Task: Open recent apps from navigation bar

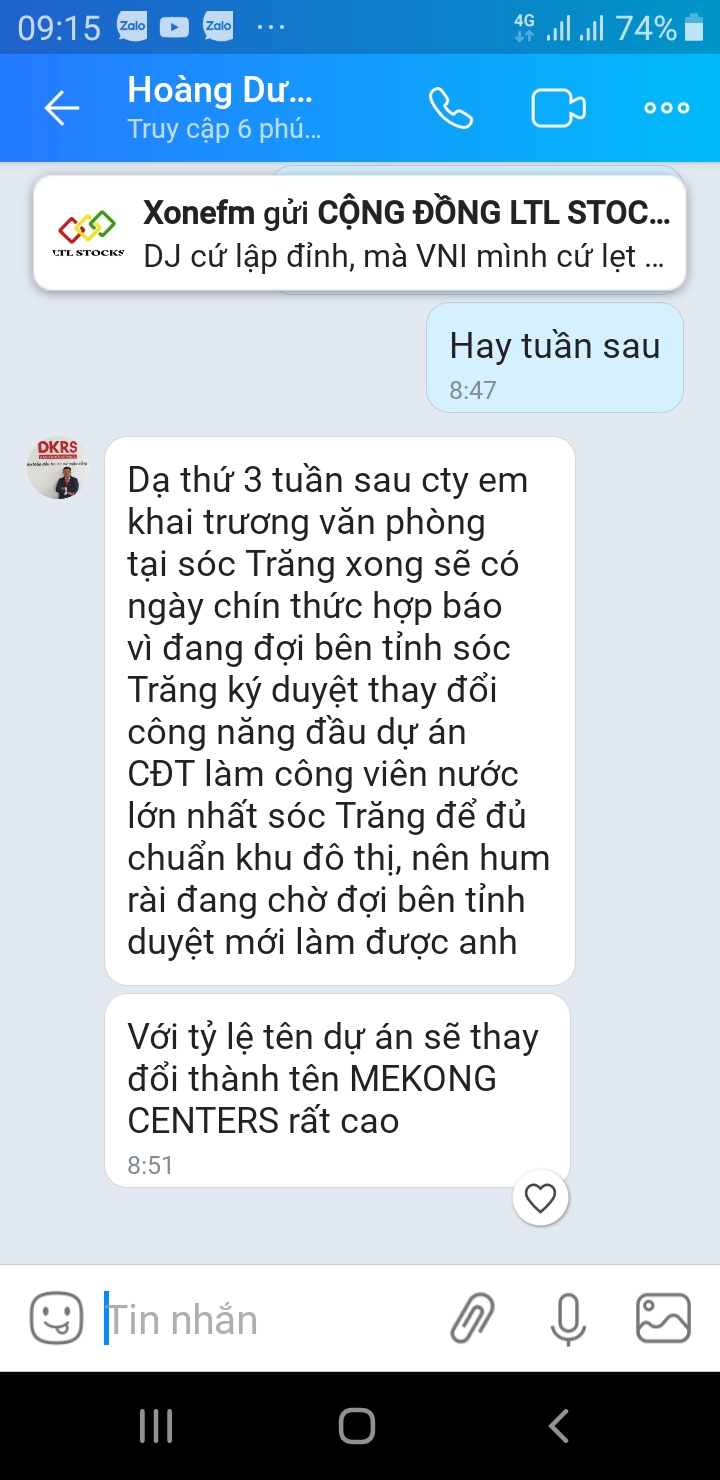Action: pyautogui.click(x=156, y=1425)
